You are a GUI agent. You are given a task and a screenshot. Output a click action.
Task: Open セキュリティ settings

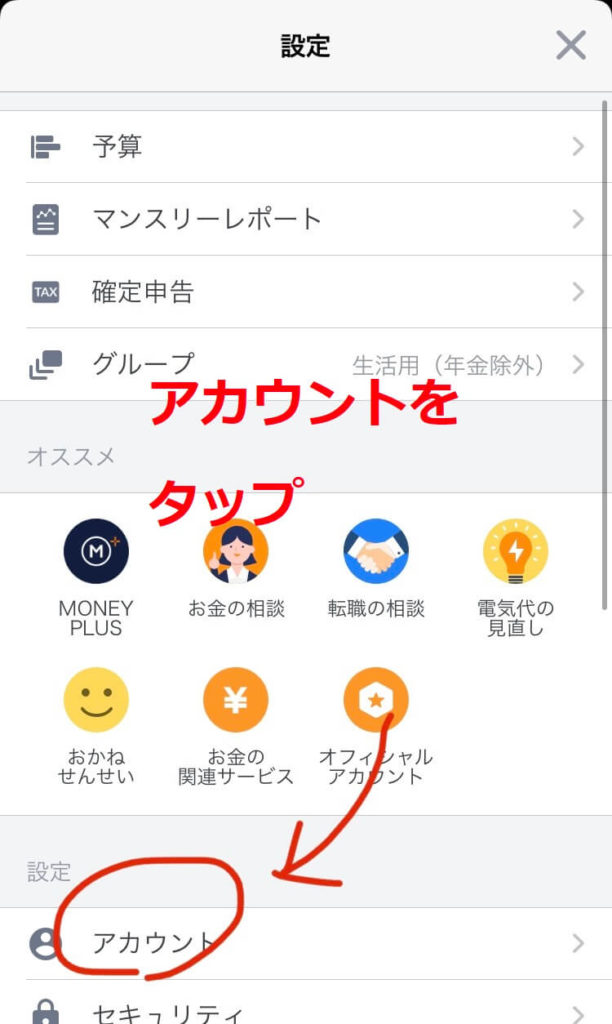click(x=305, y=1010)
